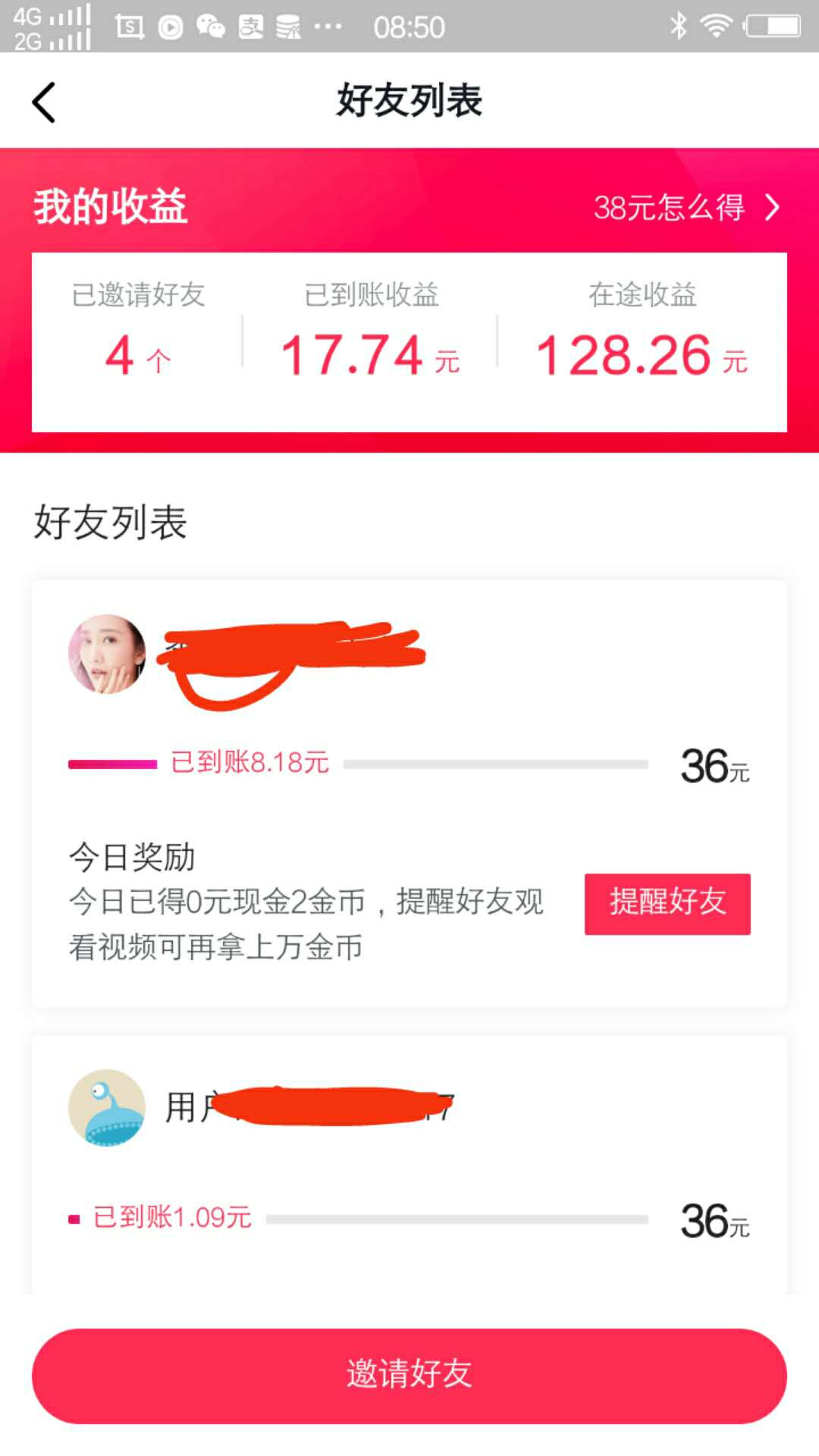
Task: Tap the 提醒好友 button
Action: 667,903
